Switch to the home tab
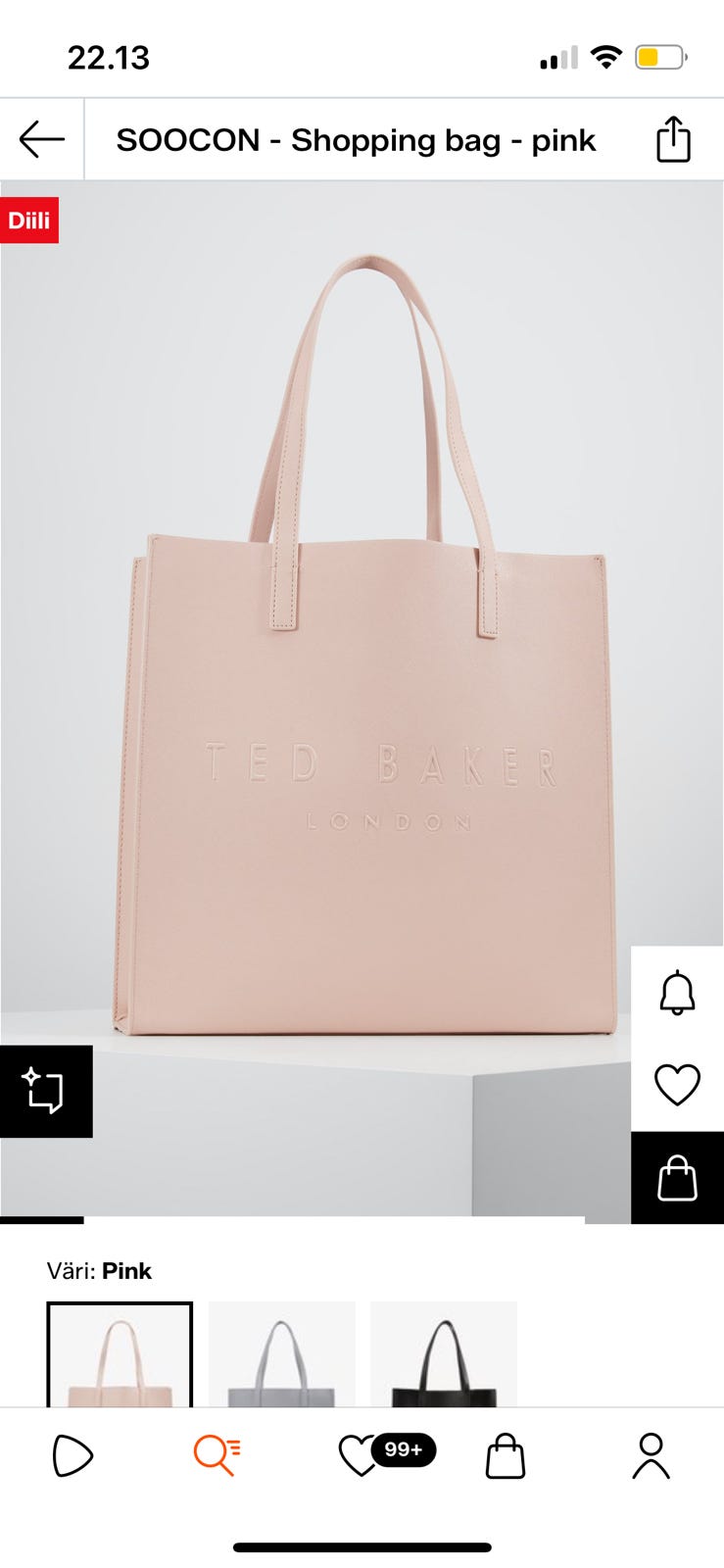The image size is (724, 1568). click(x=72, y=1455)
